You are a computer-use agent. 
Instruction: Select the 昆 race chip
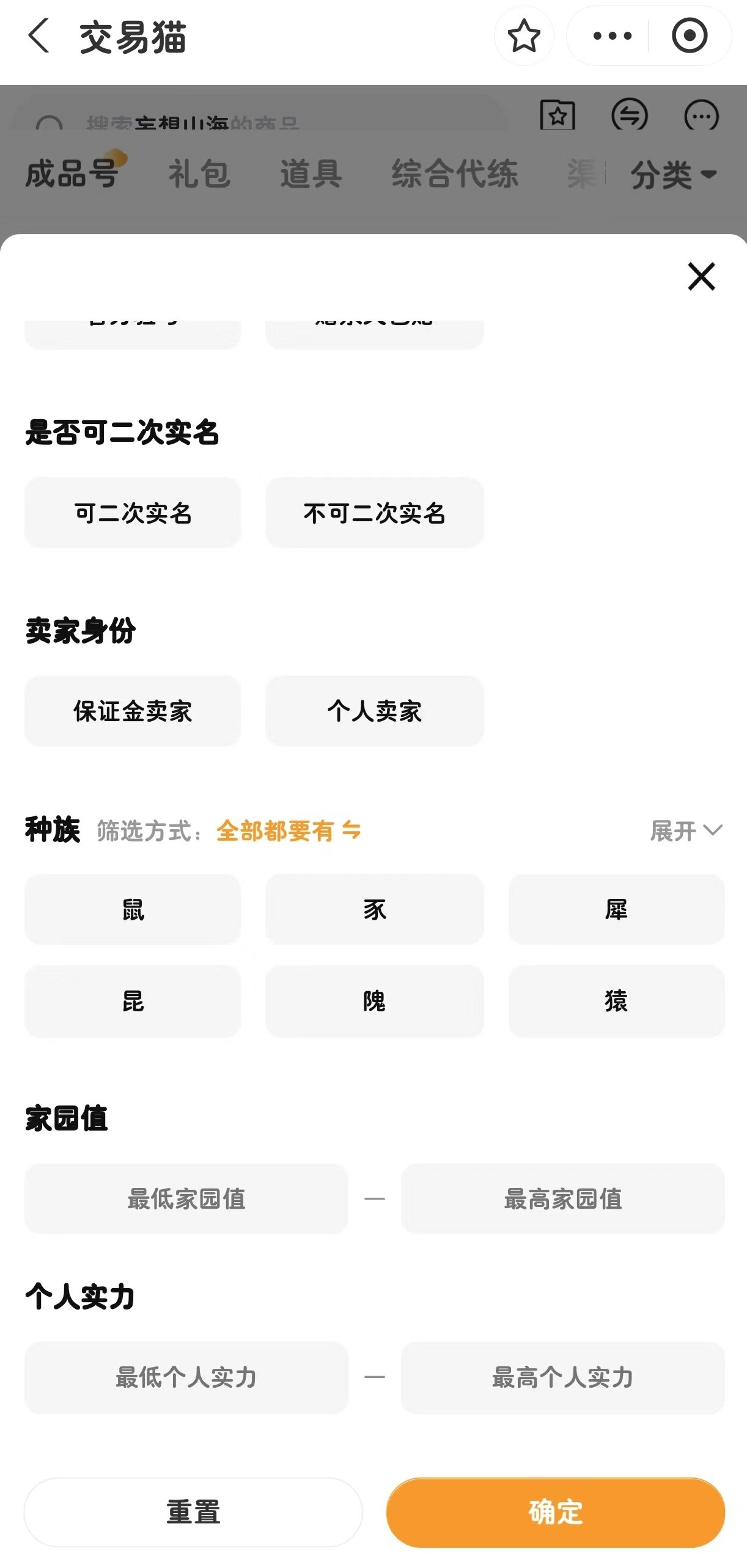tap(133, 1001)
